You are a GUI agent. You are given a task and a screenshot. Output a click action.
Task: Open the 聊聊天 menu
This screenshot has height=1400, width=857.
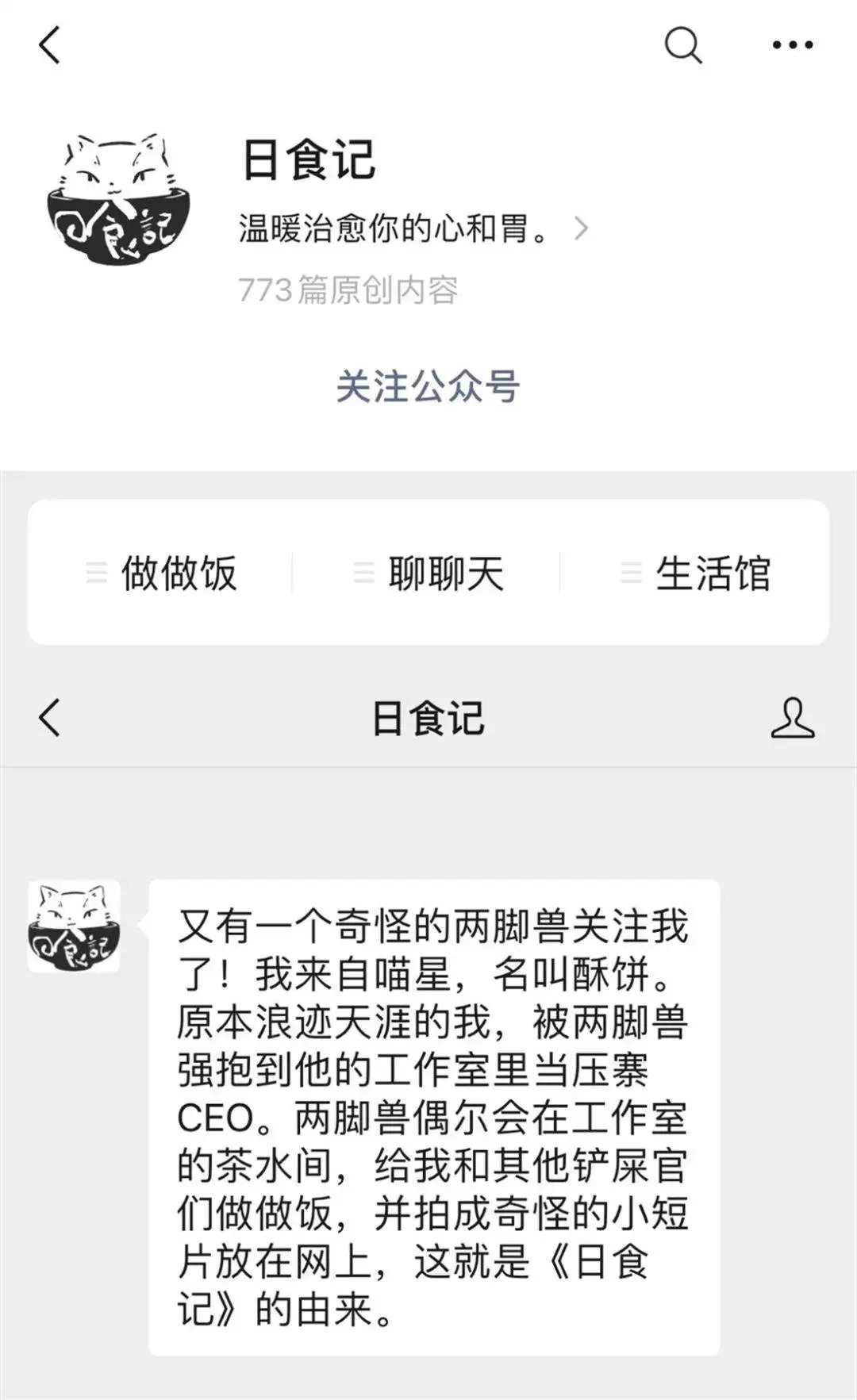[x=428, y=573]
